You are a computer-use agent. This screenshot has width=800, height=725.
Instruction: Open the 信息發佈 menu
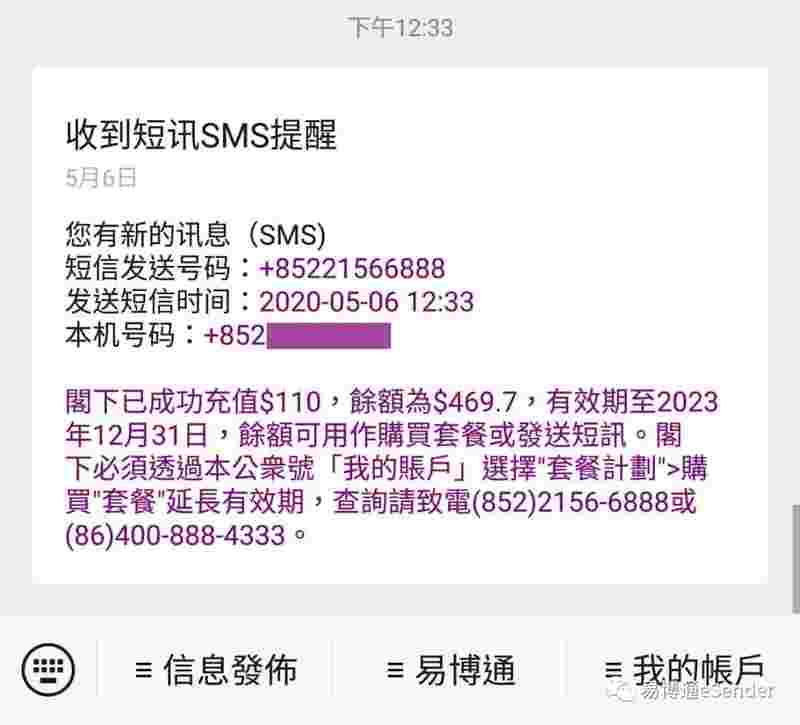[x=216, y=669]
